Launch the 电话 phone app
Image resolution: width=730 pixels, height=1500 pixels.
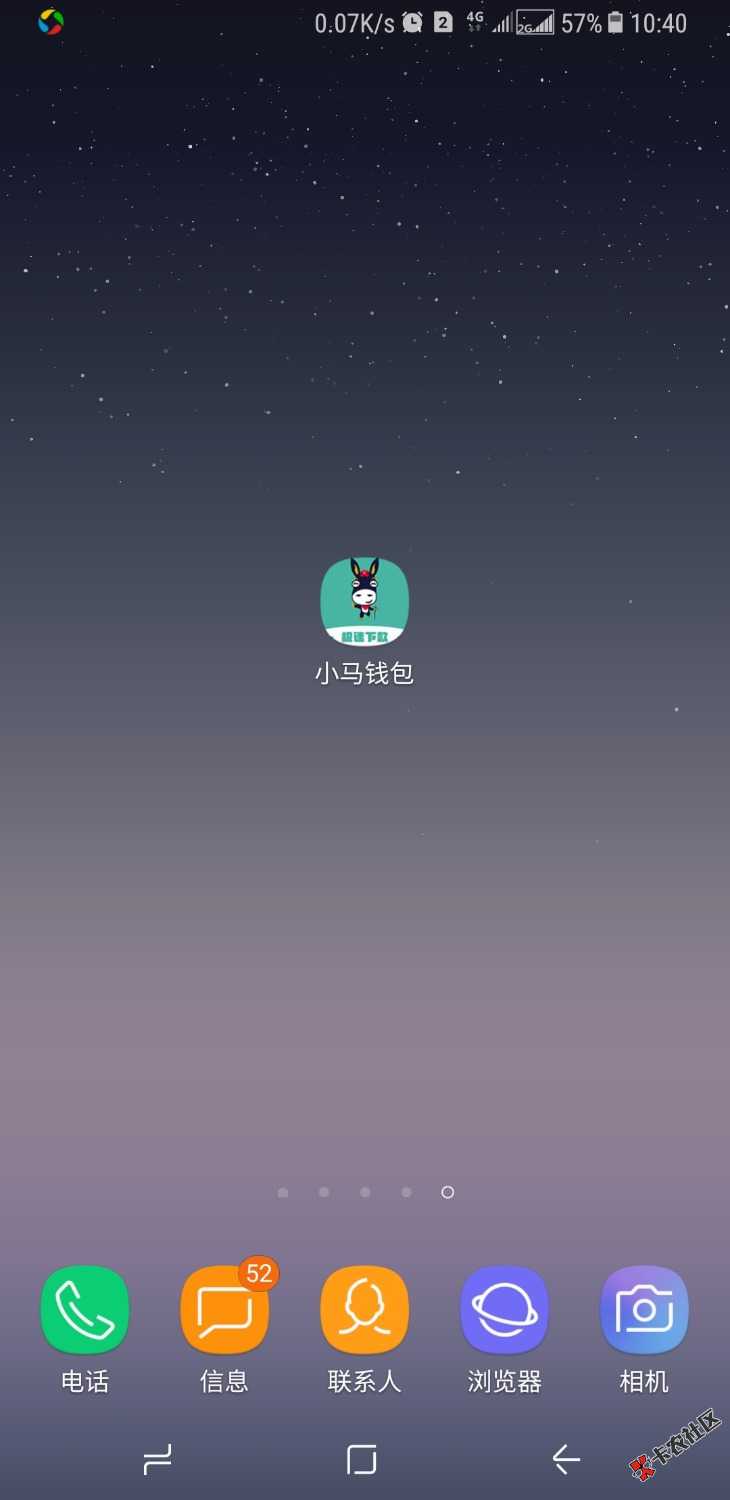[x=85, y=1310]
